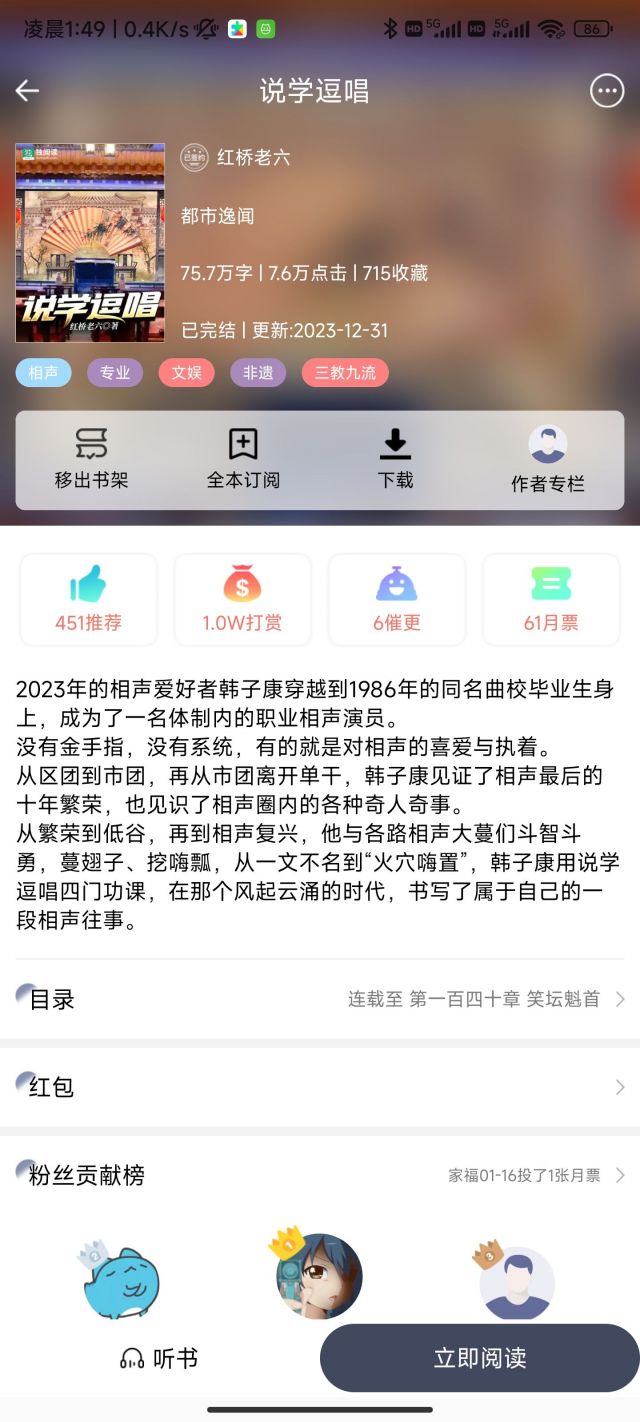The width and height of the screenshot is (640, 1422).
Task: Select the 非遗 tag chip
Action: pos(258,373)
